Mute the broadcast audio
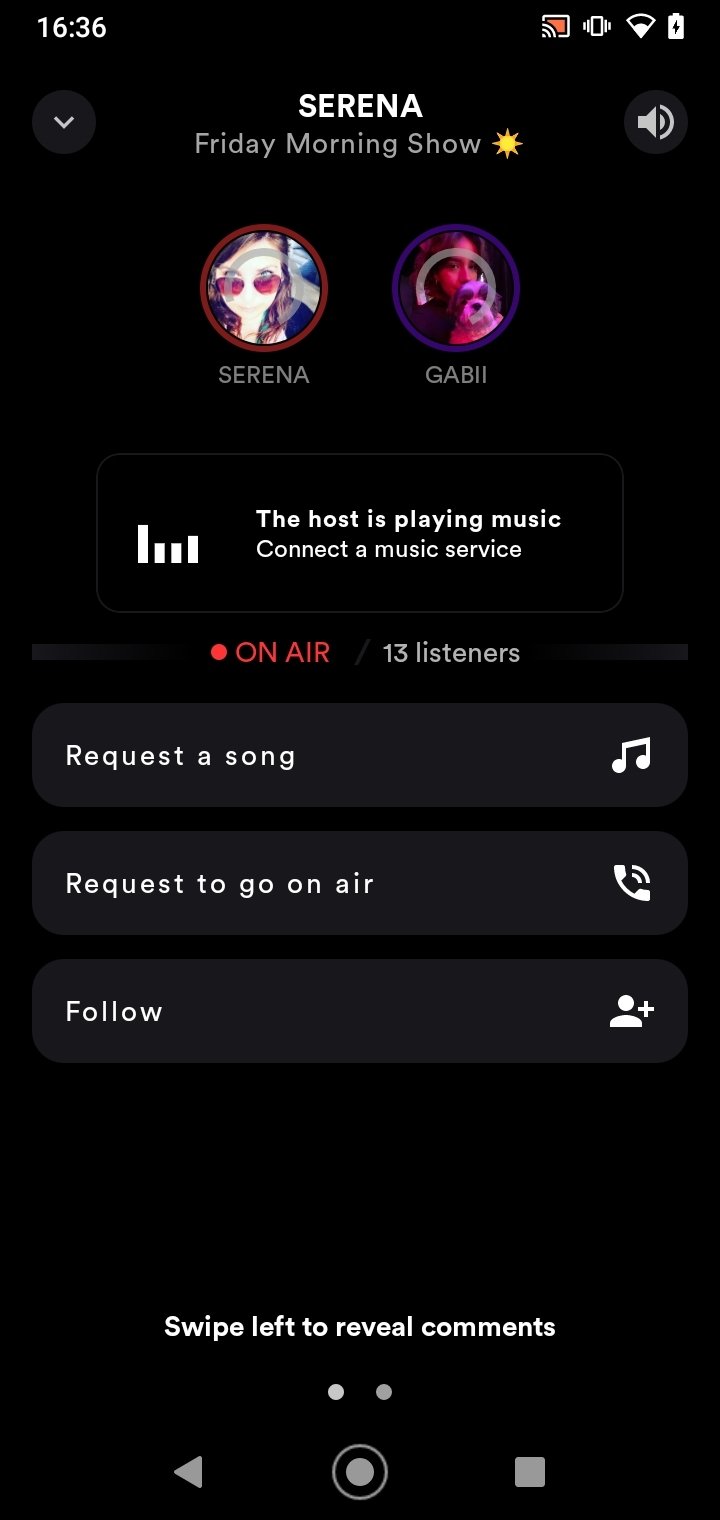 655,122
